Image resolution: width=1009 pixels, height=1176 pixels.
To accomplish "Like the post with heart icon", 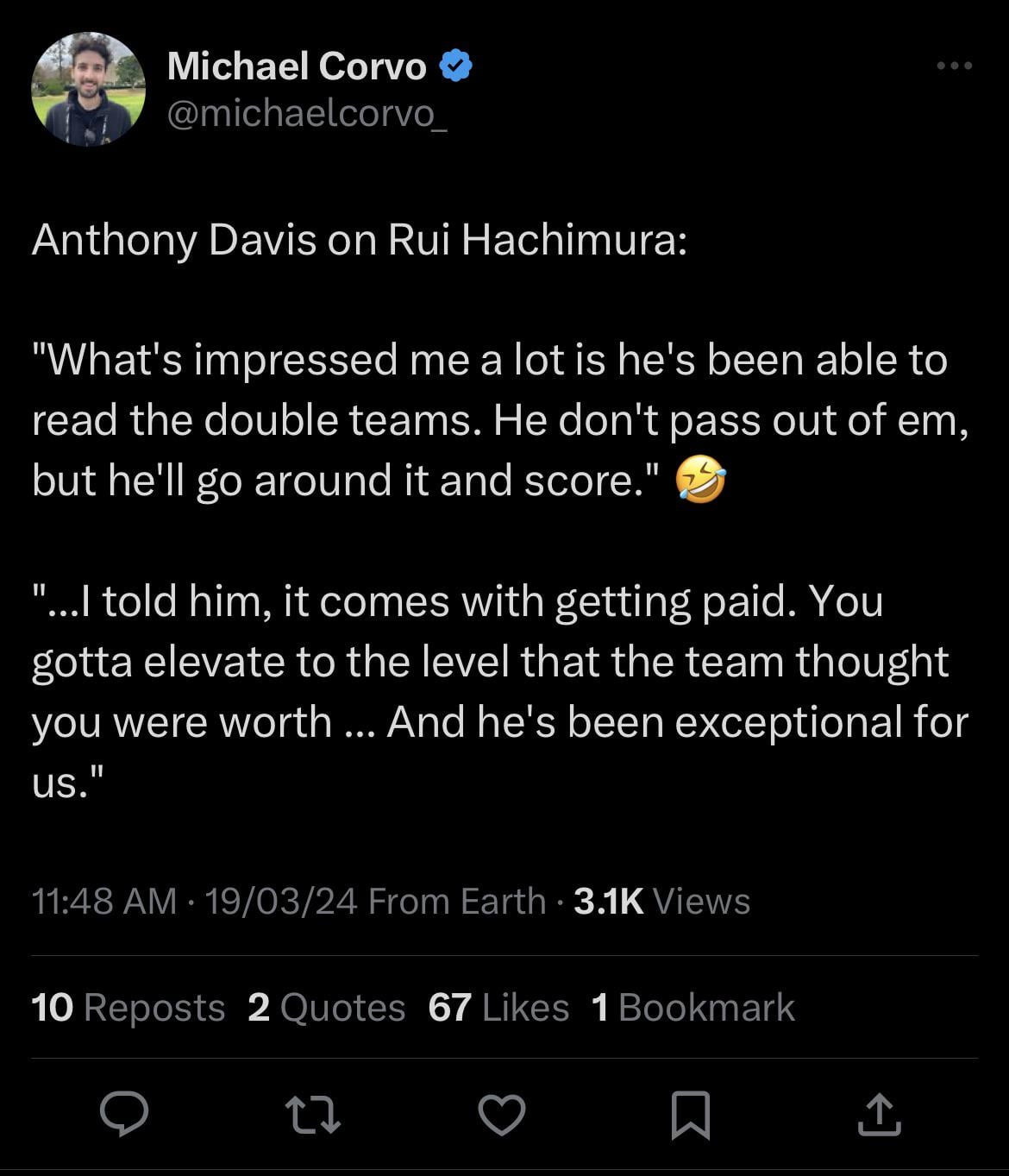I will click(502, 1114).
